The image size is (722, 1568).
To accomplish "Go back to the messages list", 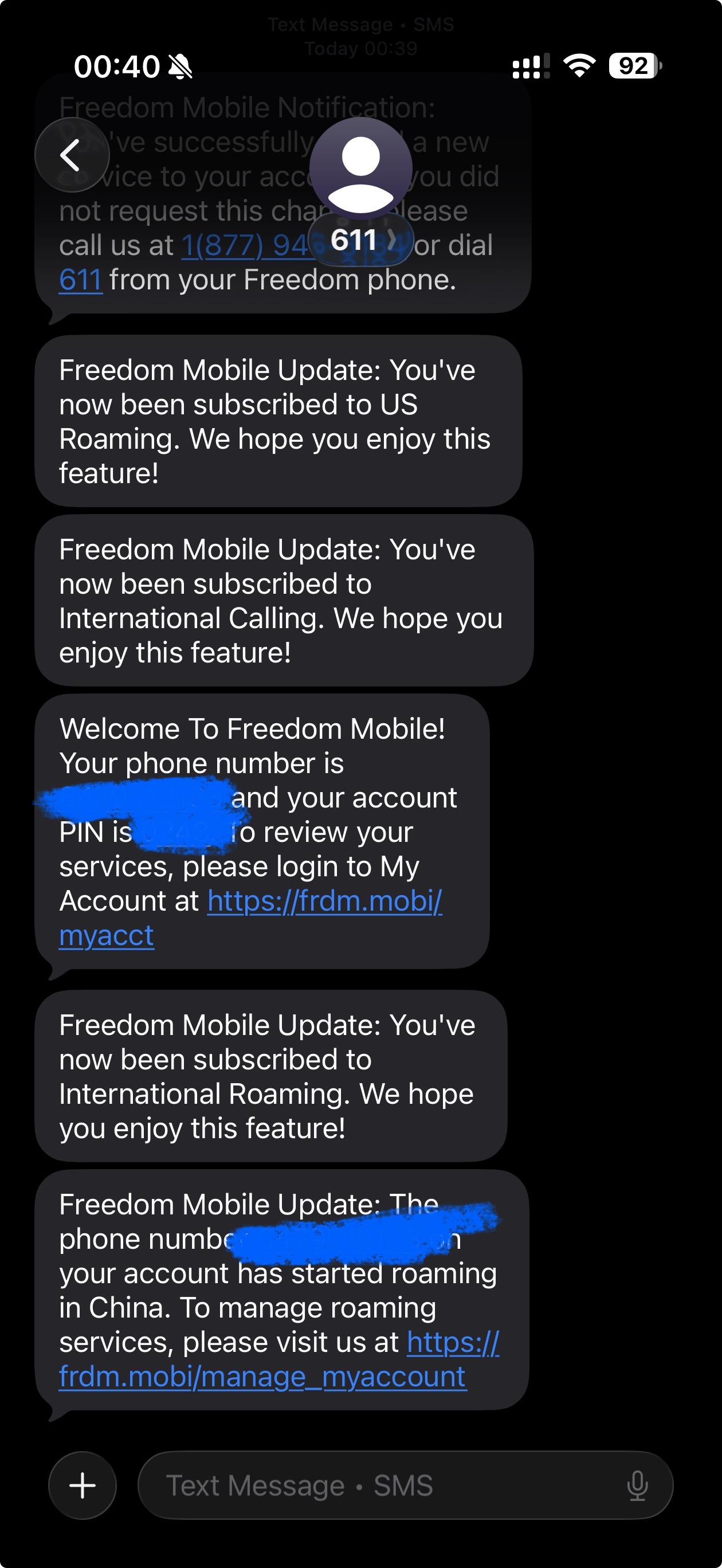I will click(72, 155).
